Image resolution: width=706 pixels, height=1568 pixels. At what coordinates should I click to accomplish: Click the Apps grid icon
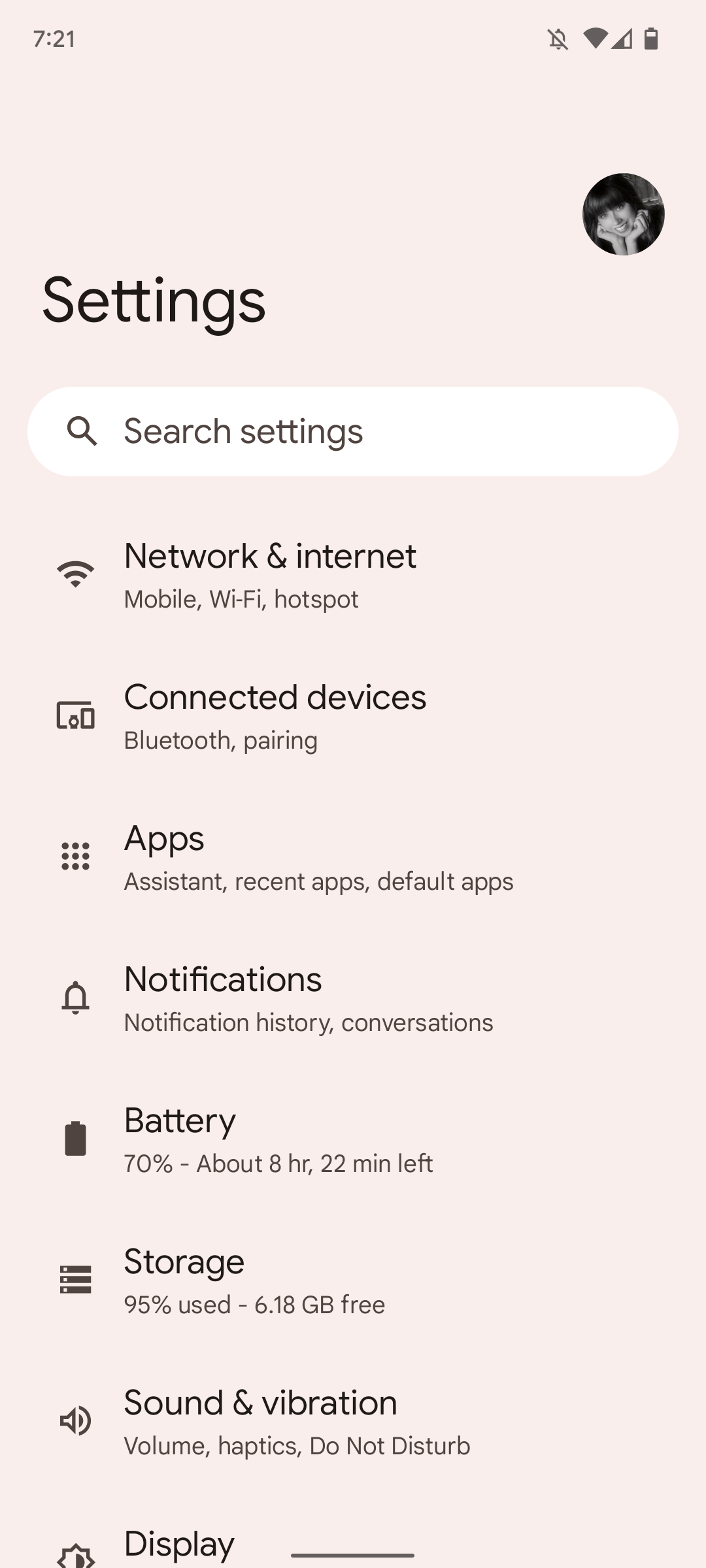(75, 857)
